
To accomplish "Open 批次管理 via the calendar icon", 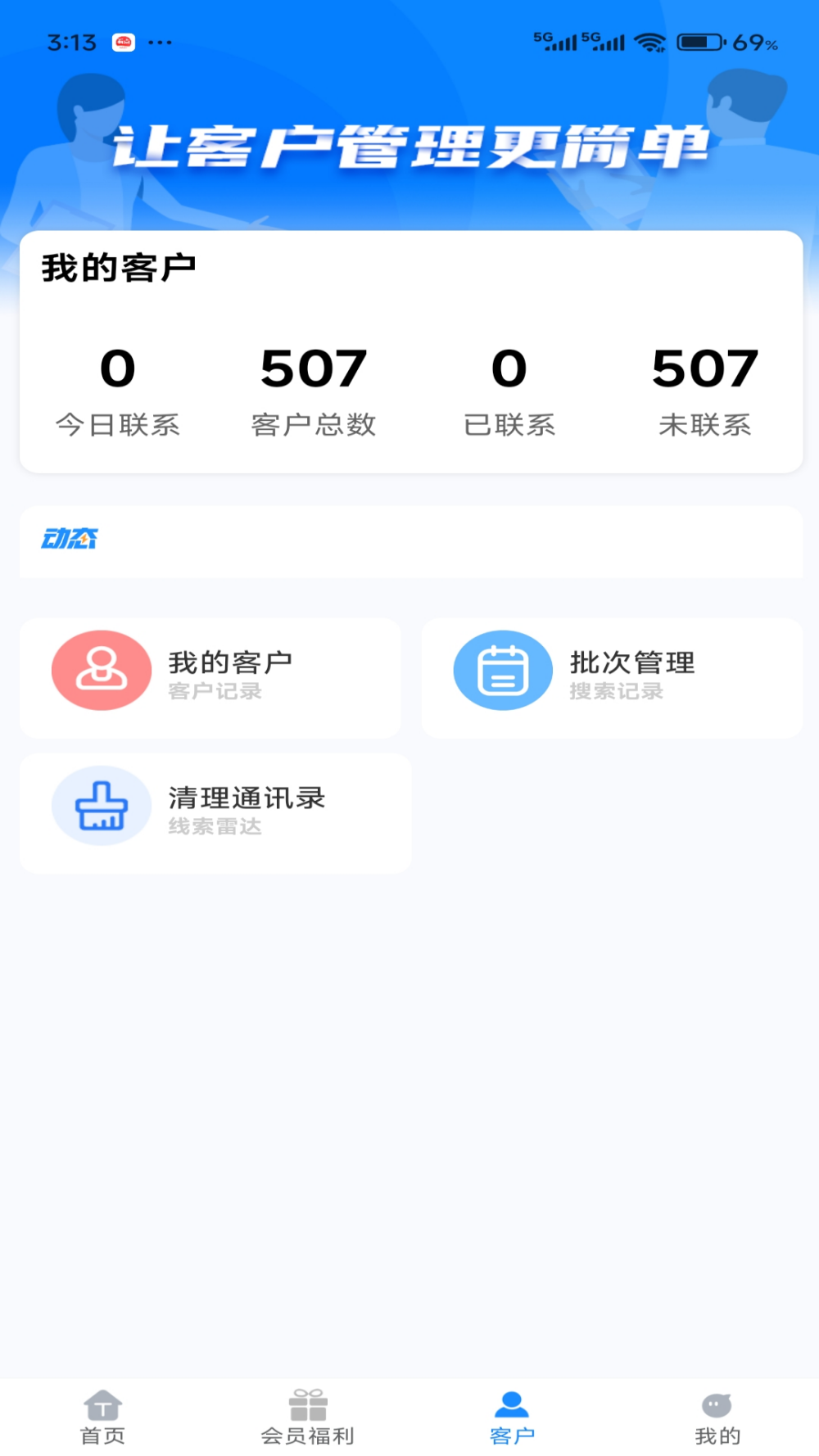I will coord(503,669).
